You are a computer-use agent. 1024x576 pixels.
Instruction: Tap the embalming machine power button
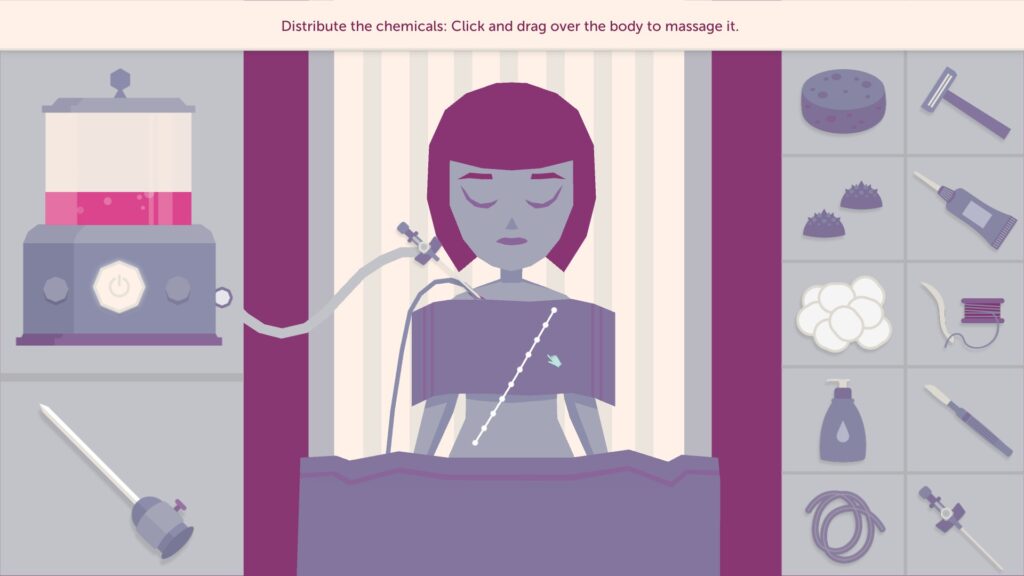[119, 288]
